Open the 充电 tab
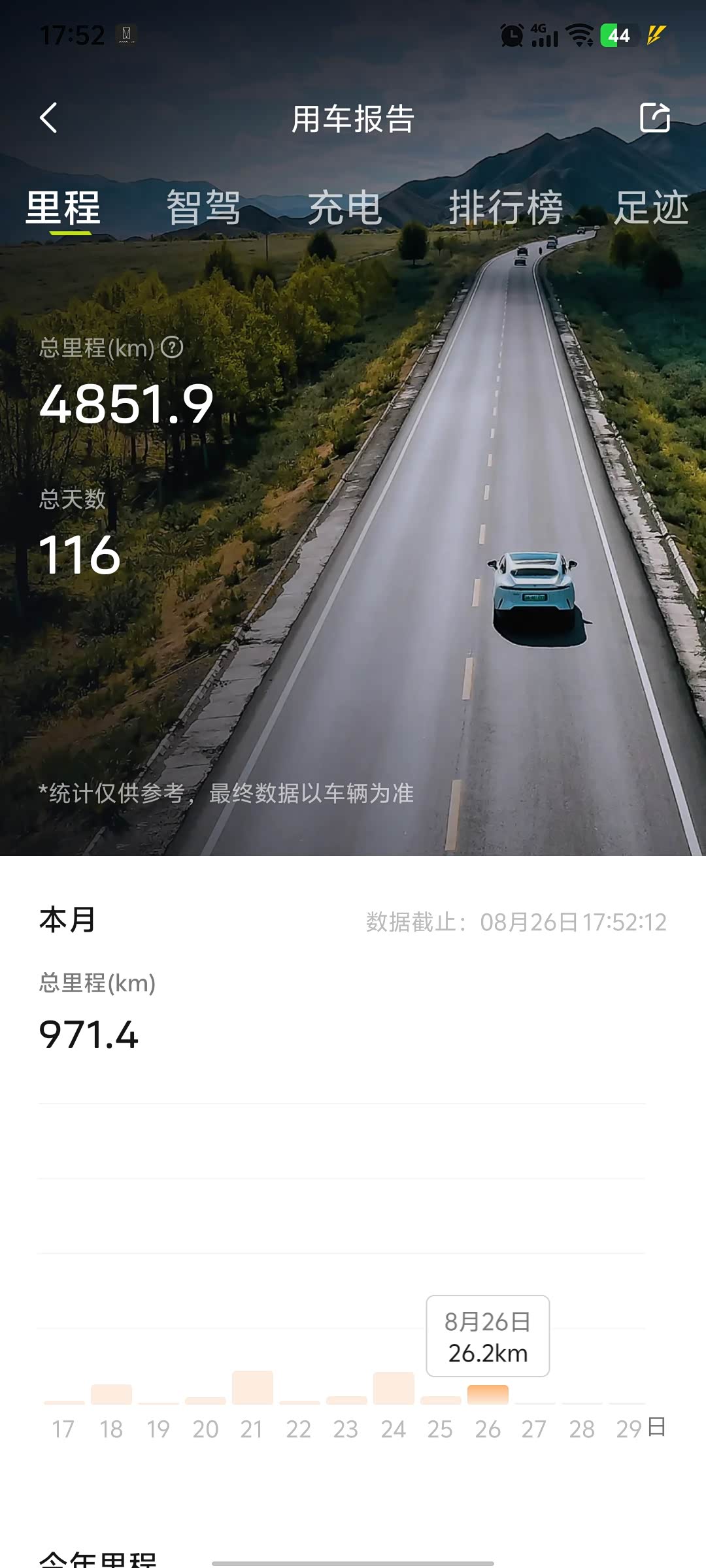This screenshot has height=1568, width=706. point(345,208)
